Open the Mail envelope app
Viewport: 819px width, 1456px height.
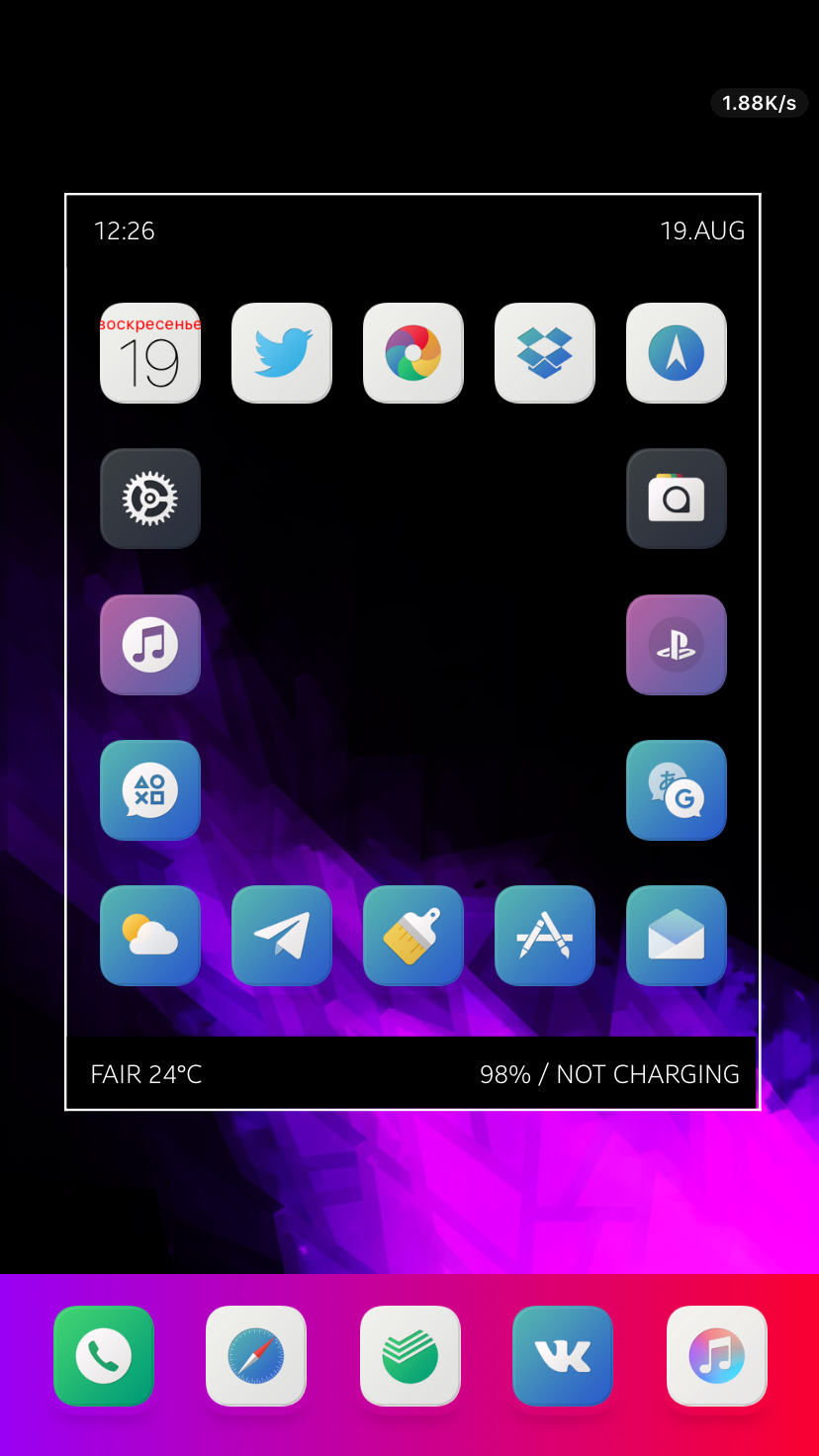tap(677, 936)
